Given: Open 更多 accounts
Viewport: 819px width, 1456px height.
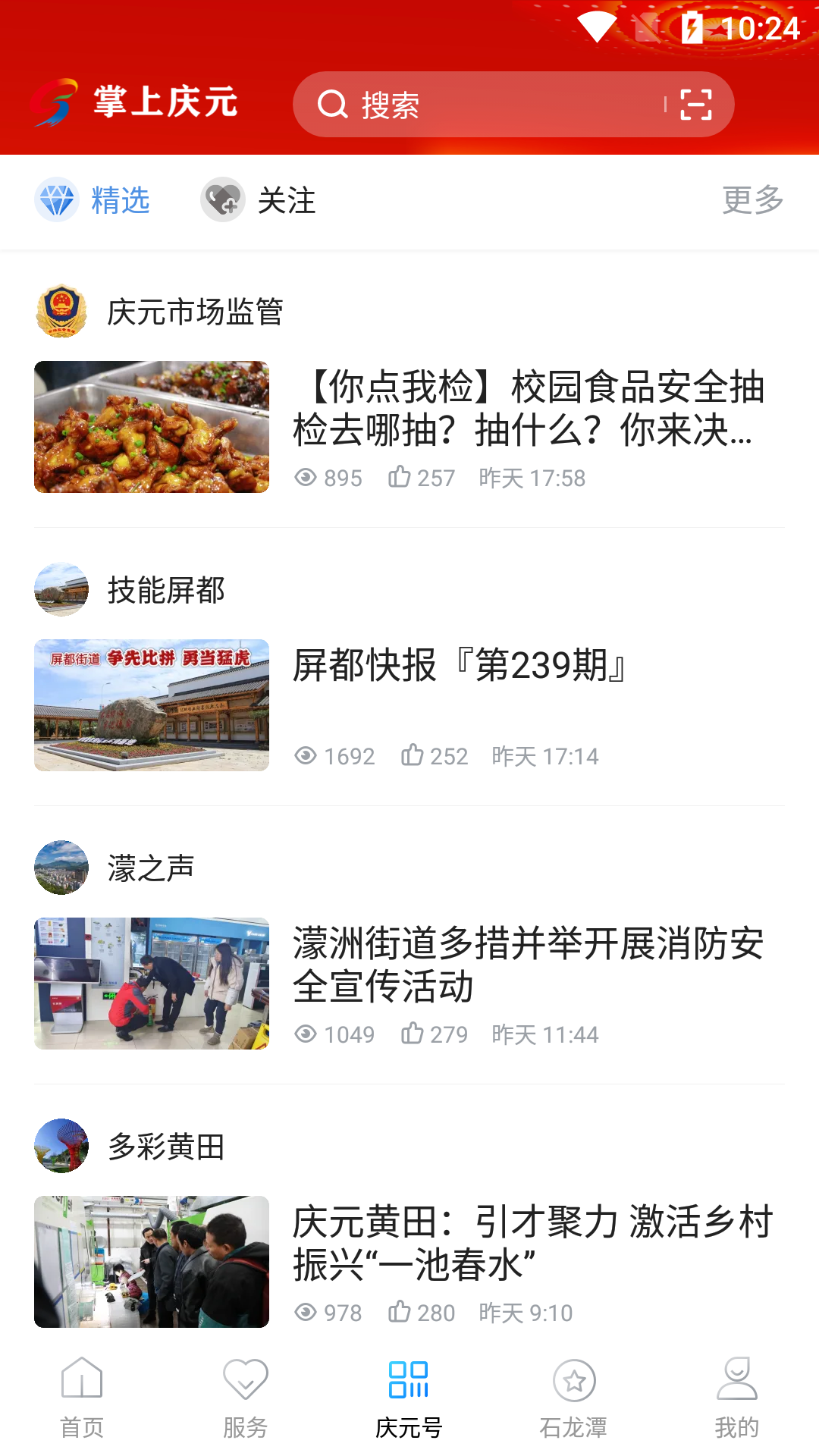Looking at the screenshot, I should click(752, 200).
